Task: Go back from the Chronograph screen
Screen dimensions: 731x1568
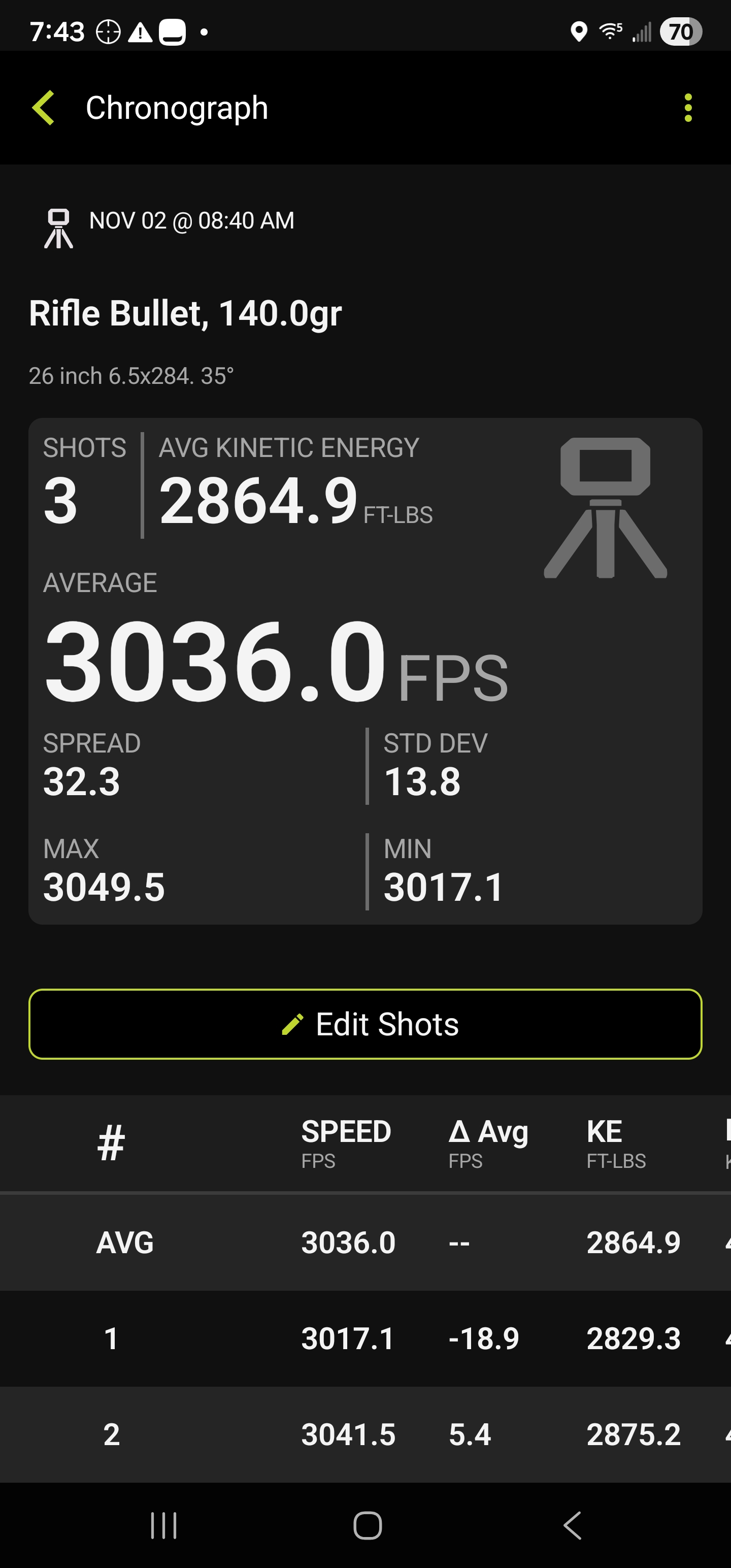Action: pos(44,108)
